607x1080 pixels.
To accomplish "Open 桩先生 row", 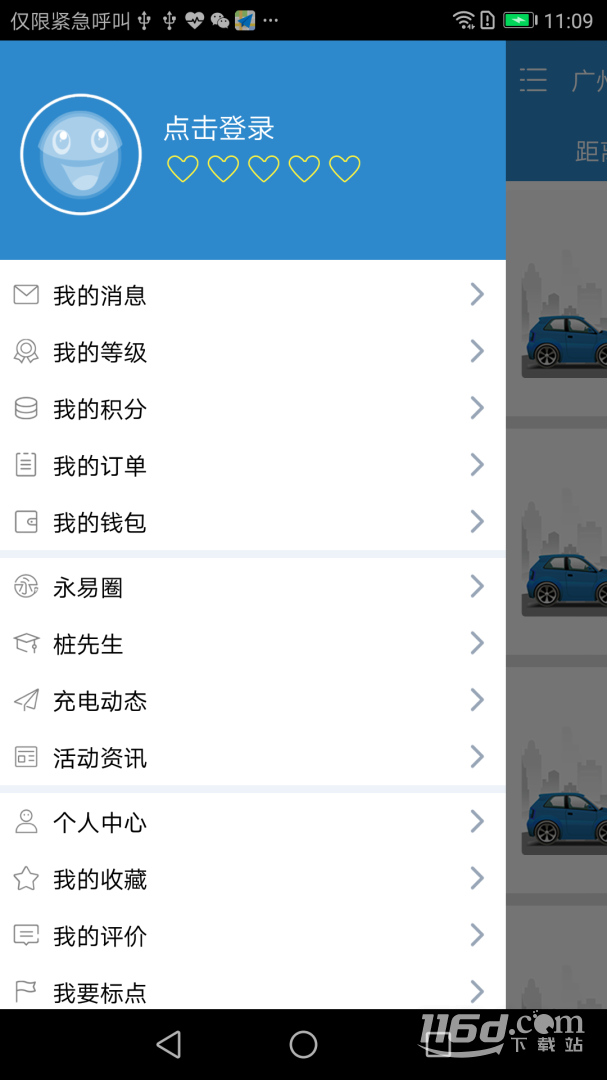I will pyautogui.click(x=253, y=644).
